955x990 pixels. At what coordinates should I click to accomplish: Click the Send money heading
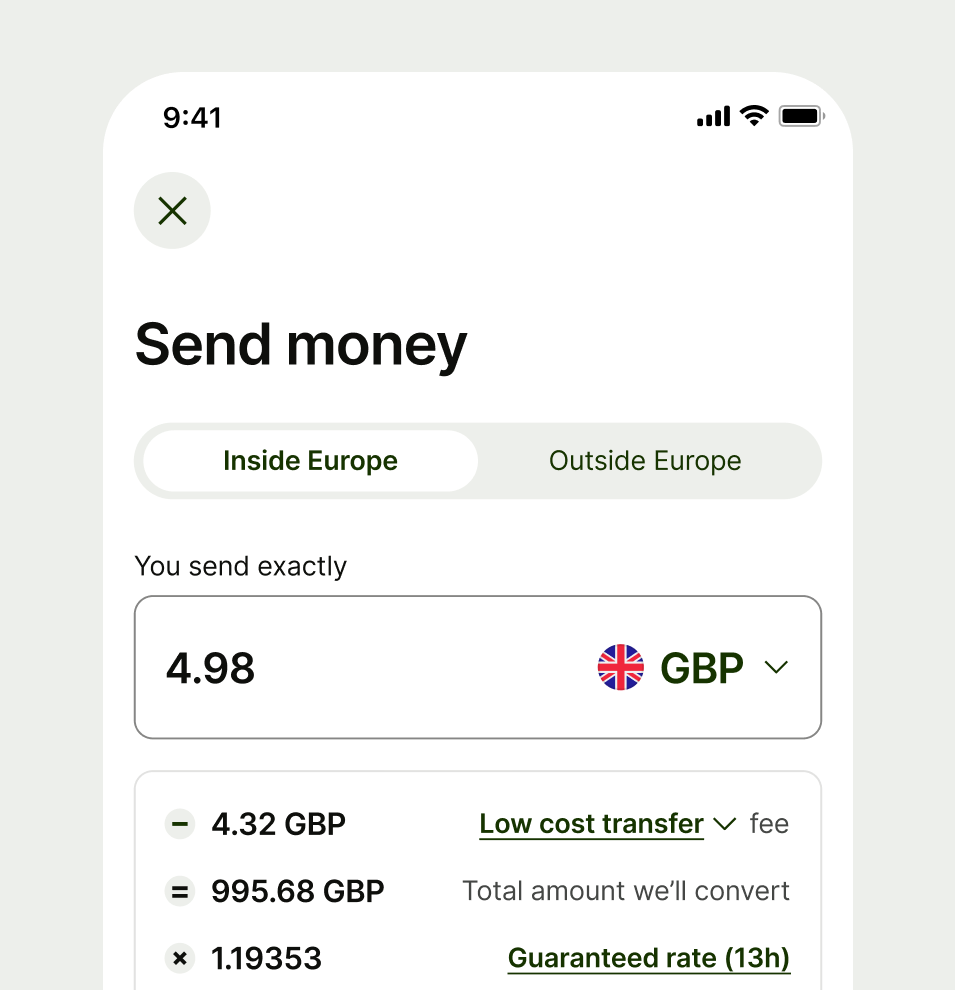coord(300,344)
